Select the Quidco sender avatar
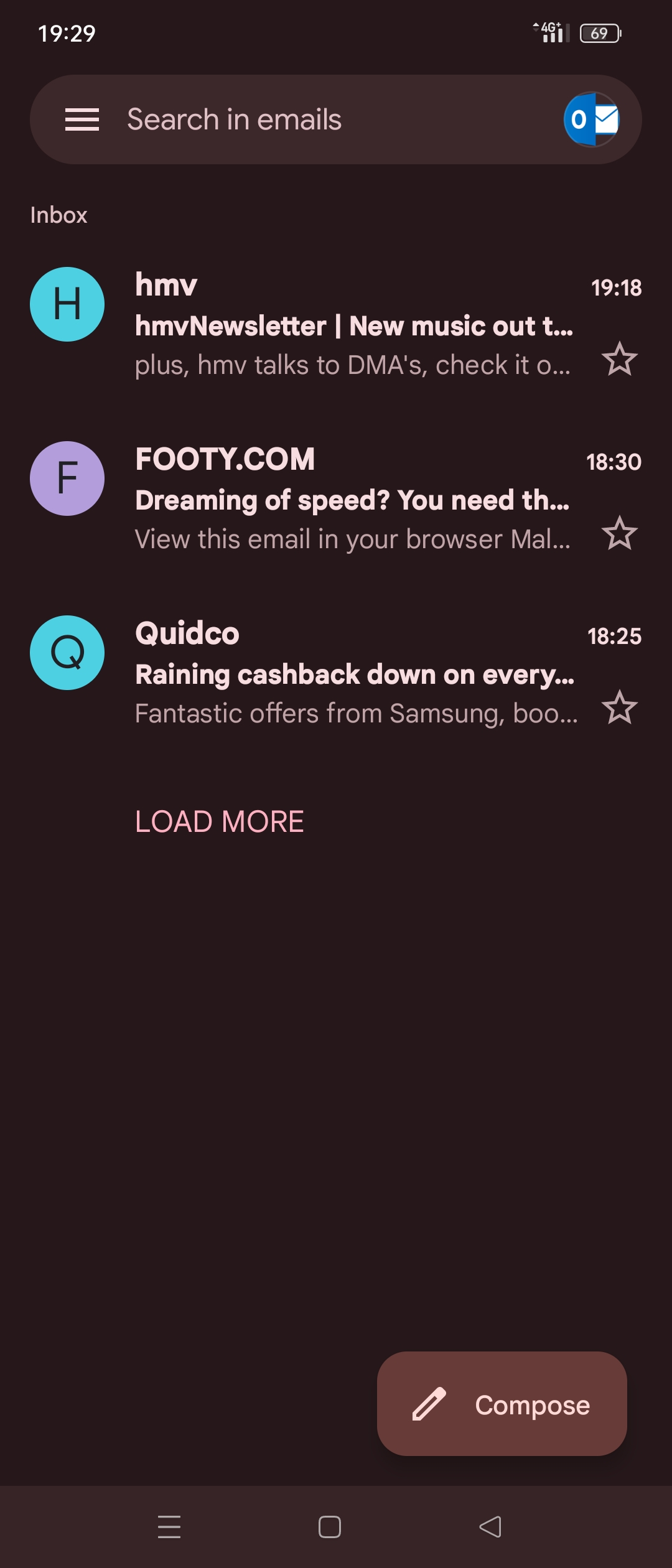 pos(67,653)
